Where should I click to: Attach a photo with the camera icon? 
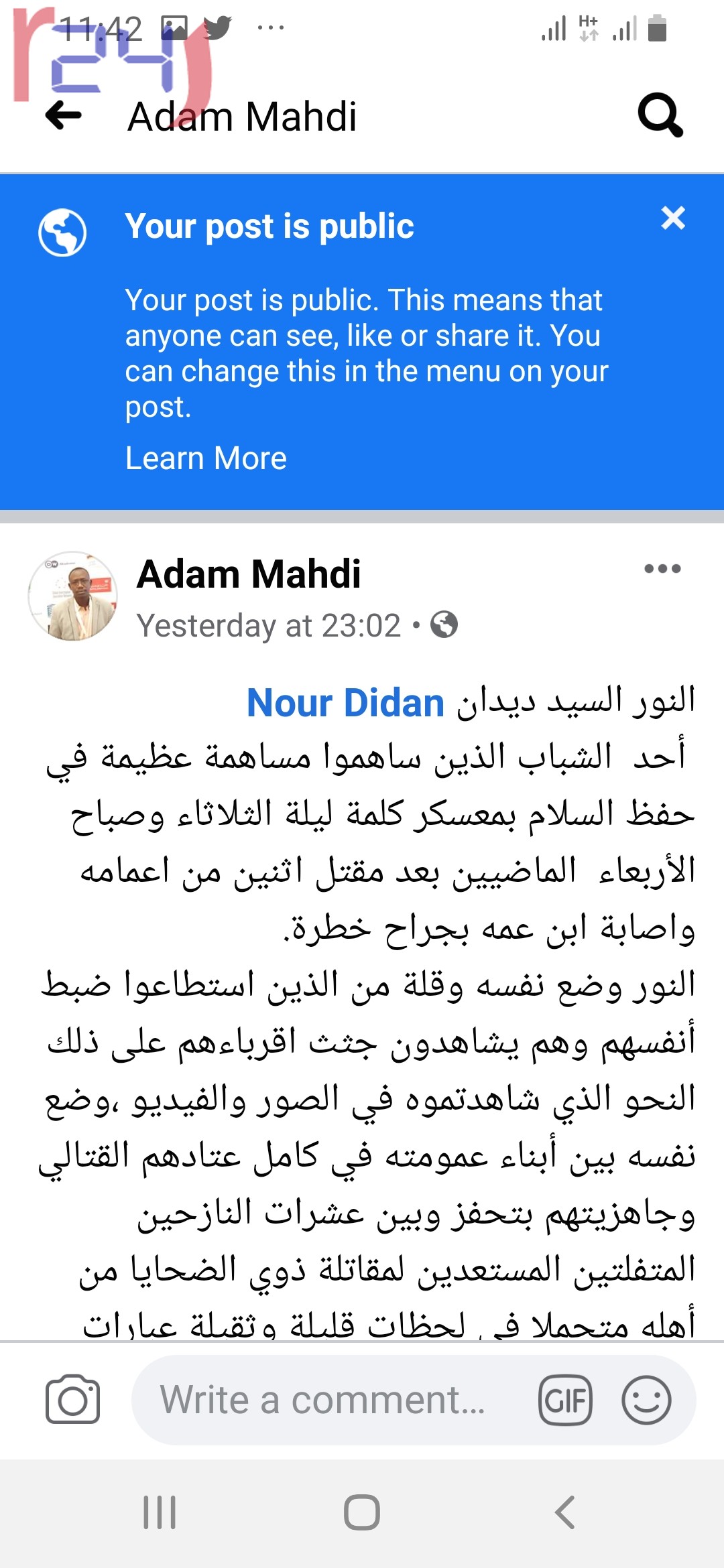tap(72, 1399)
